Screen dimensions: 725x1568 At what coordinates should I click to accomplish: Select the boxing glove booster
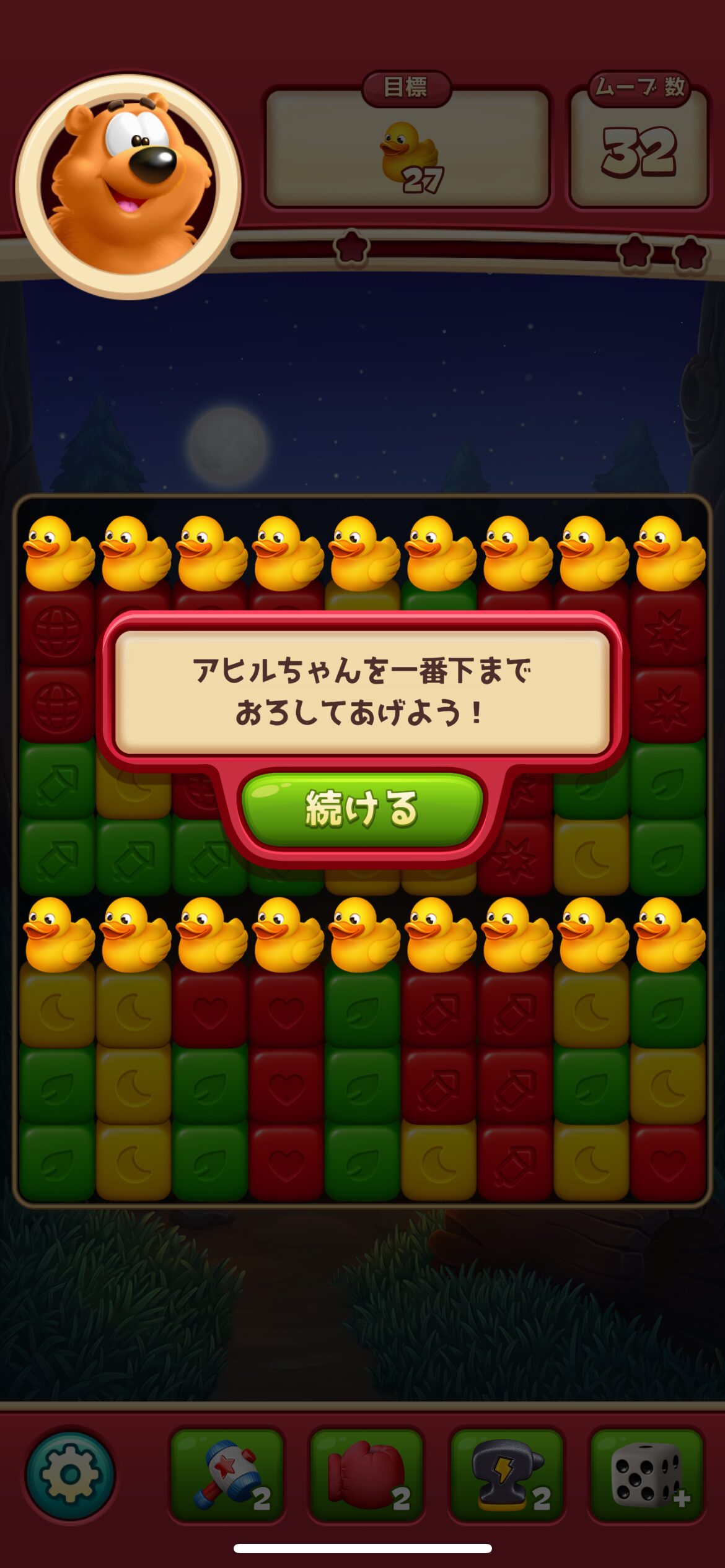pos(366,1475)
